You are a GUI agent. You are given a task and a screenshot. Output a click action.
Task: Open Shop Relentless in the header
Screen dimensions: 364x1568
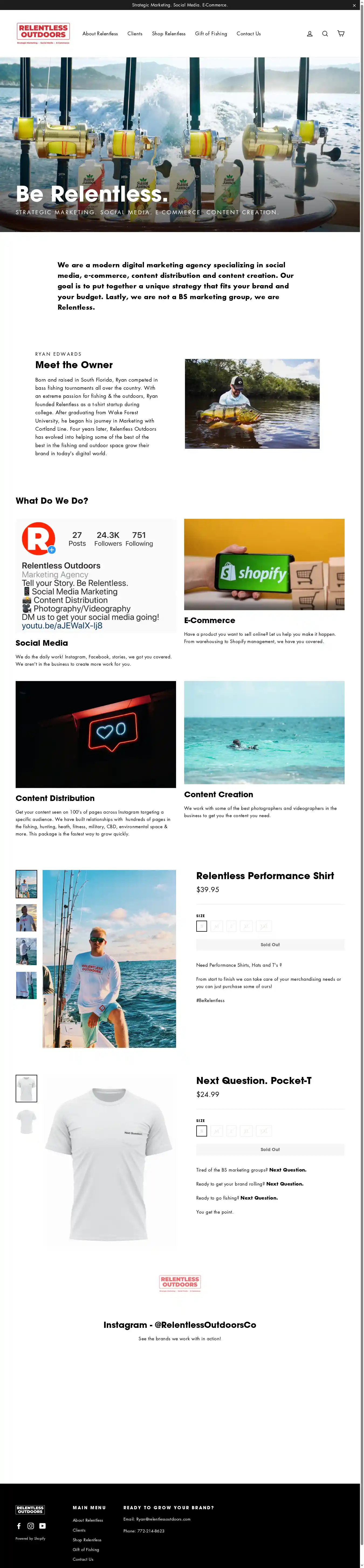click(169, 34)
